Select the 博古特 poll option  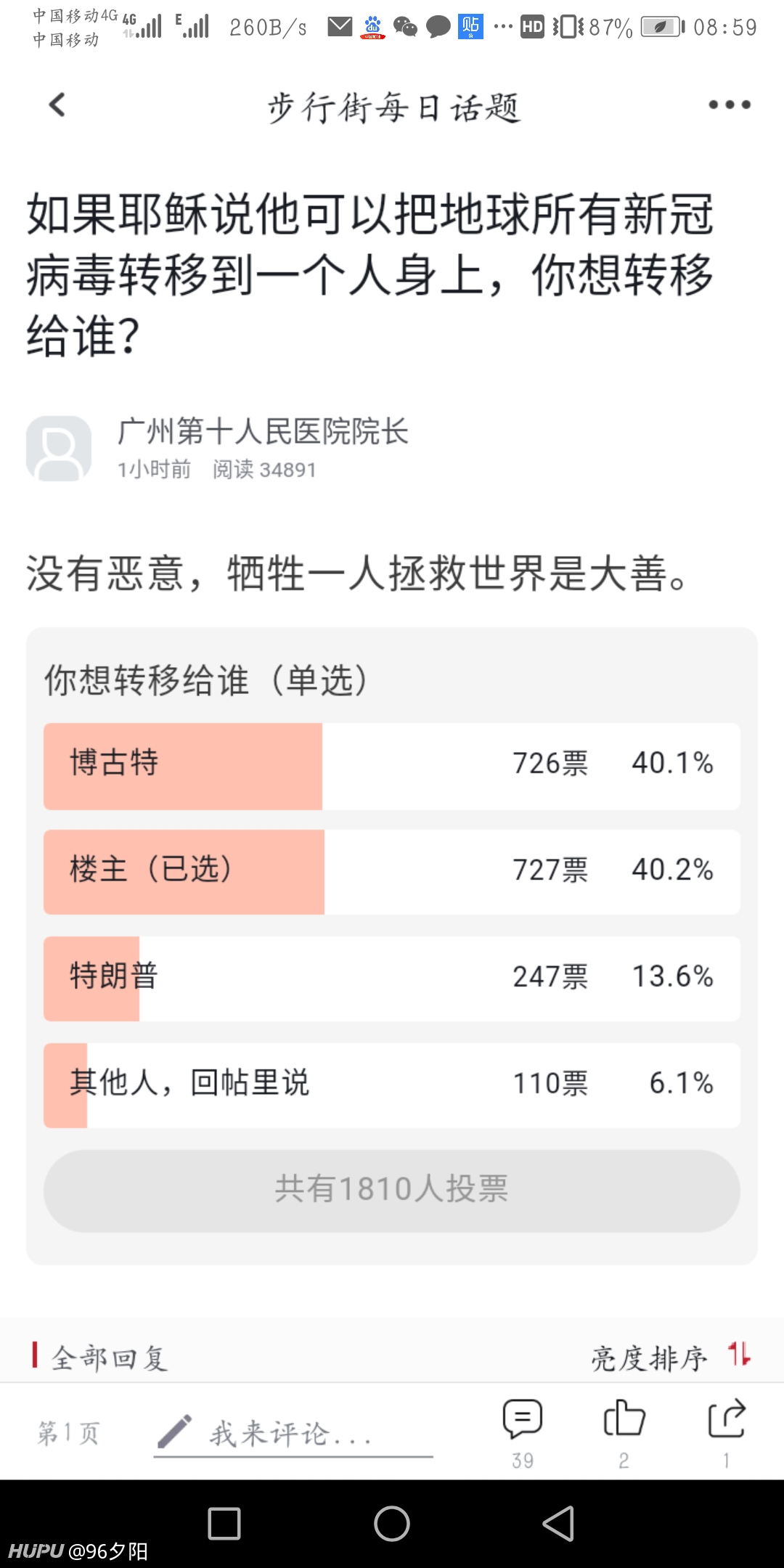[392, 766]
